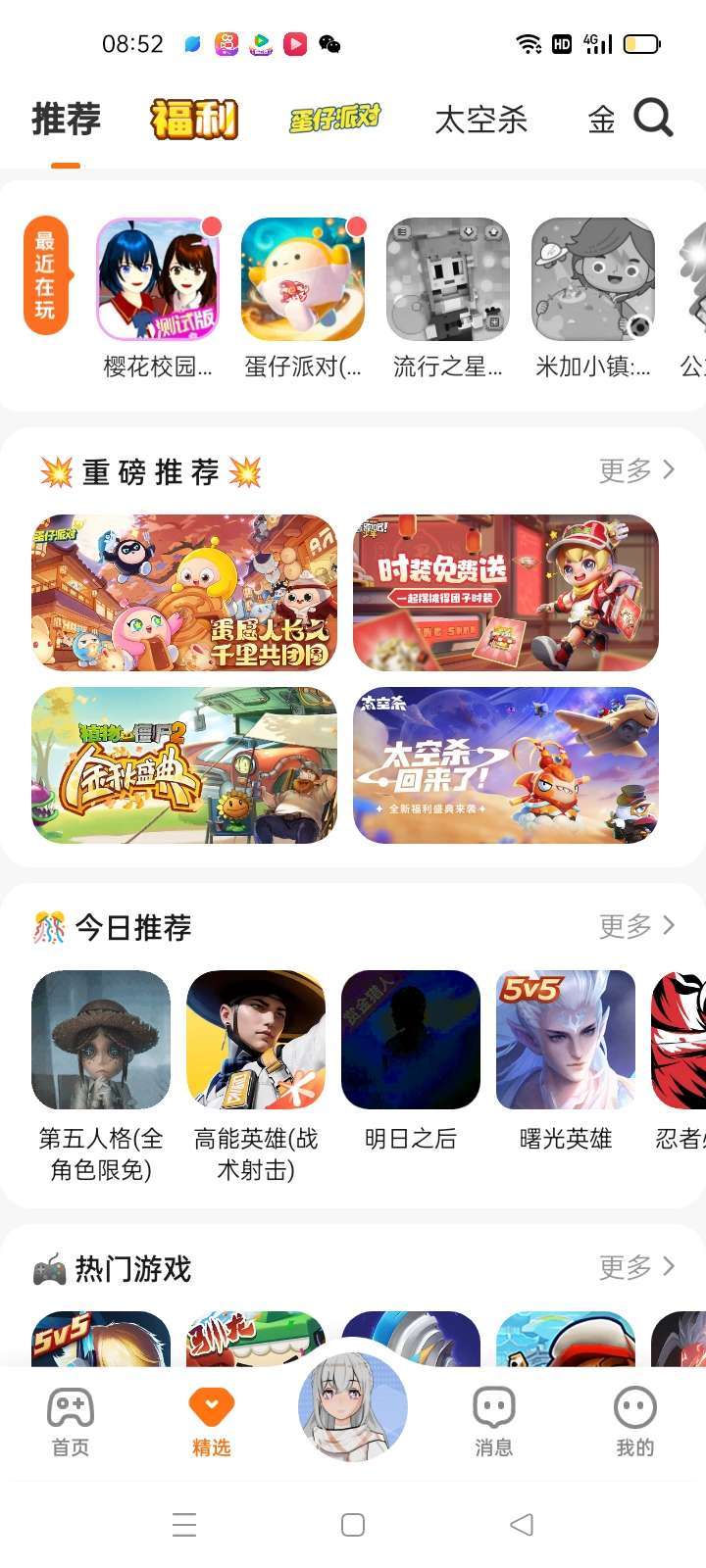706x1568 pixels.
Task: Go to the 首页 bottom tab
Action: (71, 1422)
